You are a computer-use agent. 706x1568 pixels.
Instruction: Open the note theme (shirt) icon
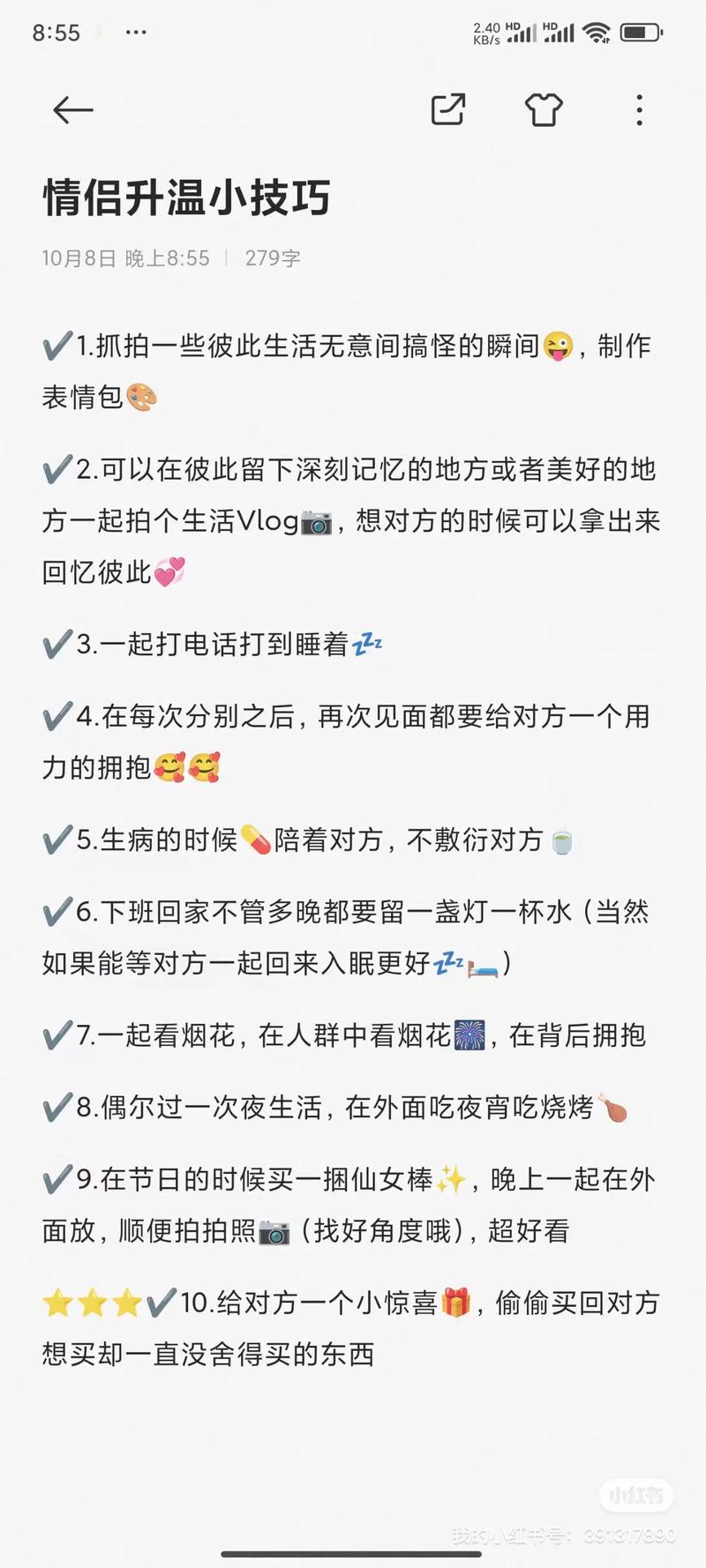tap(544, 110)
